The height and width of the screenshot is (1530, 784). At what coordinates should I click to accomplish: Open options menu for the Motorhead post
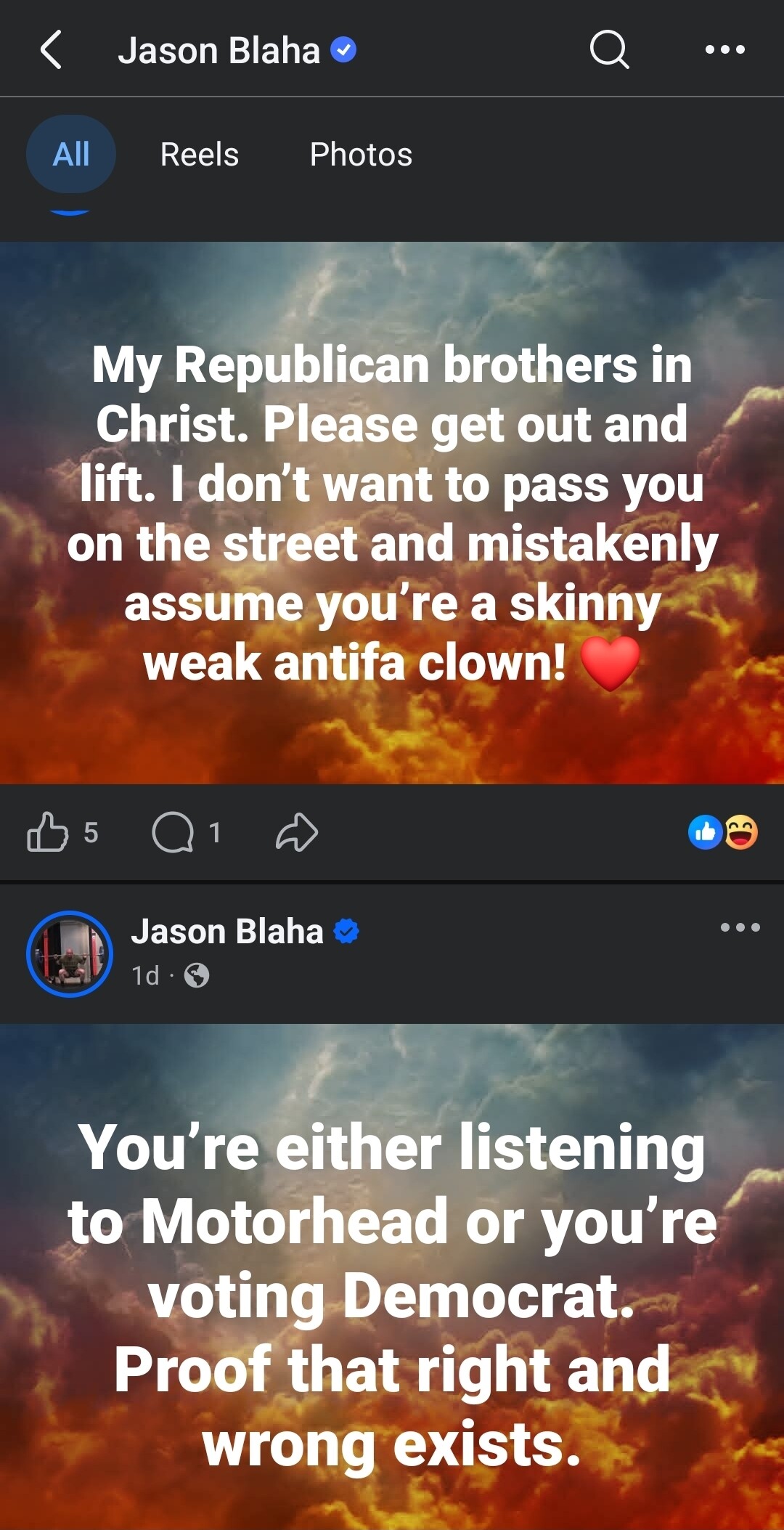[x=740, y=927]
